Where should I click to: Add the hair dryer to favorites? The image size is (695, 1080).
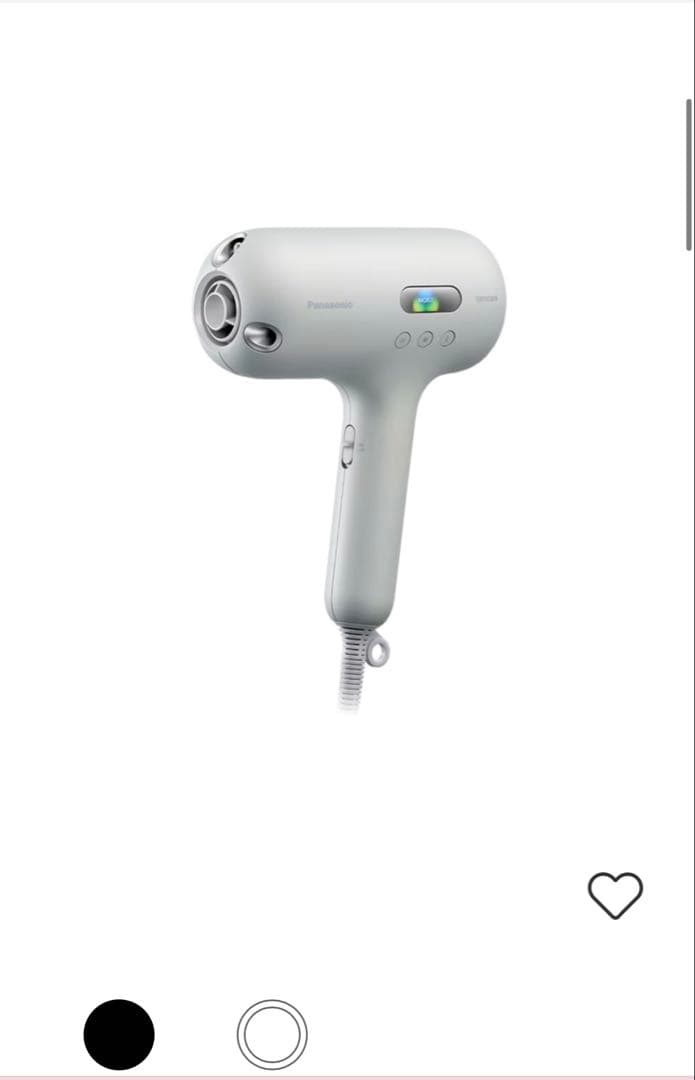pyautogui.click(x=615, y=894)
